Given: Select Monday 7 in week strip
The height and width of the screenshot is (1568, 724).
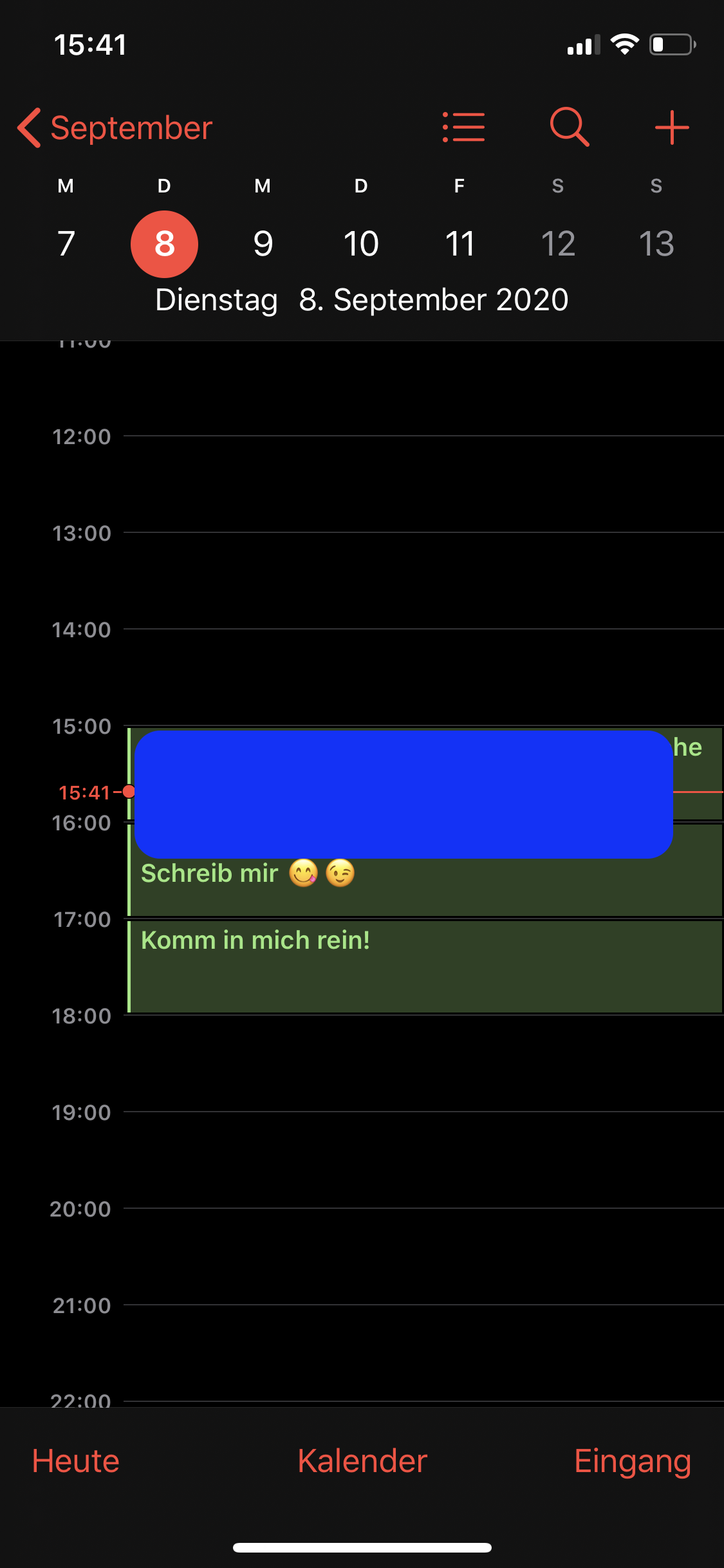Looking at the screenshot, I should (x=66, y=244).
